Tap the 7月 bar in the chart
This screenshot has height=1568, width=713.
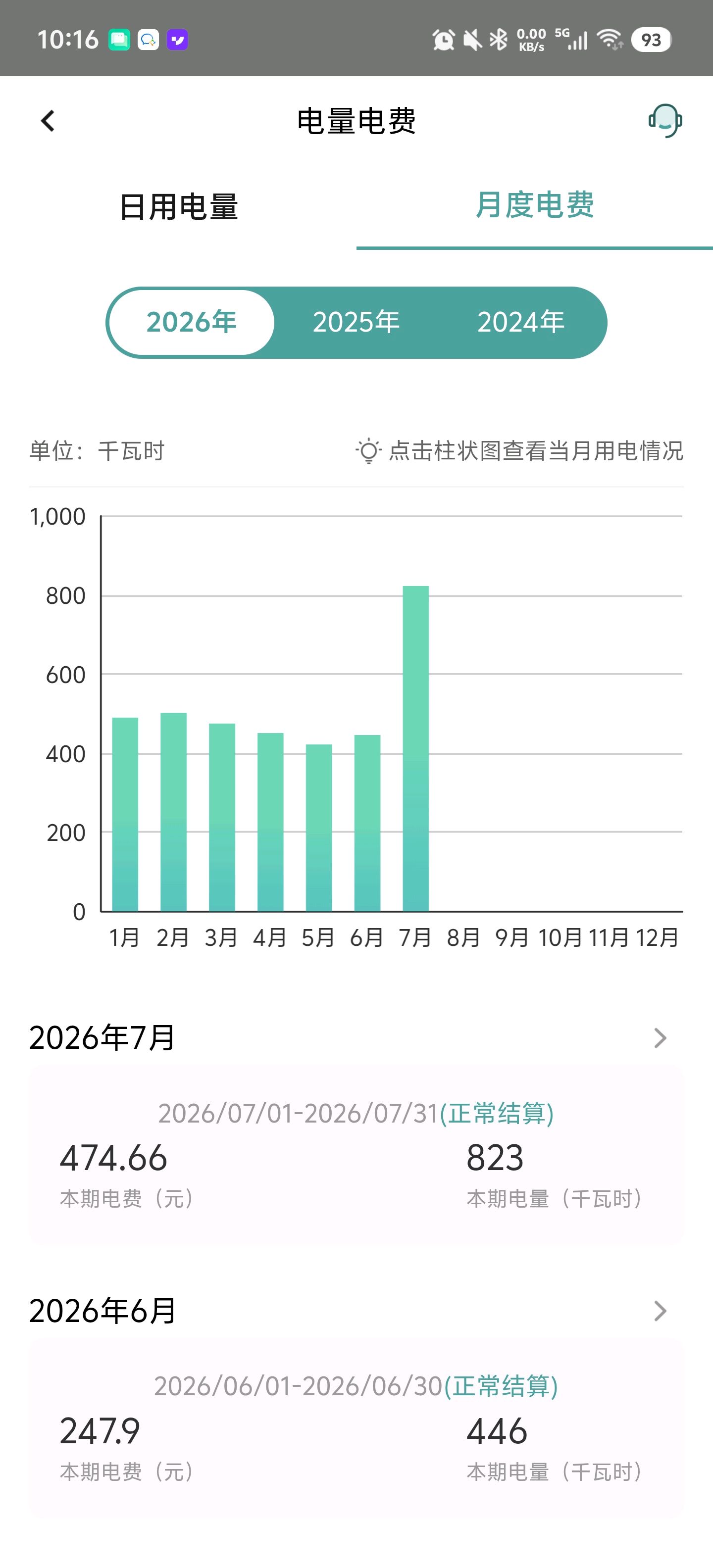point(416,749)
